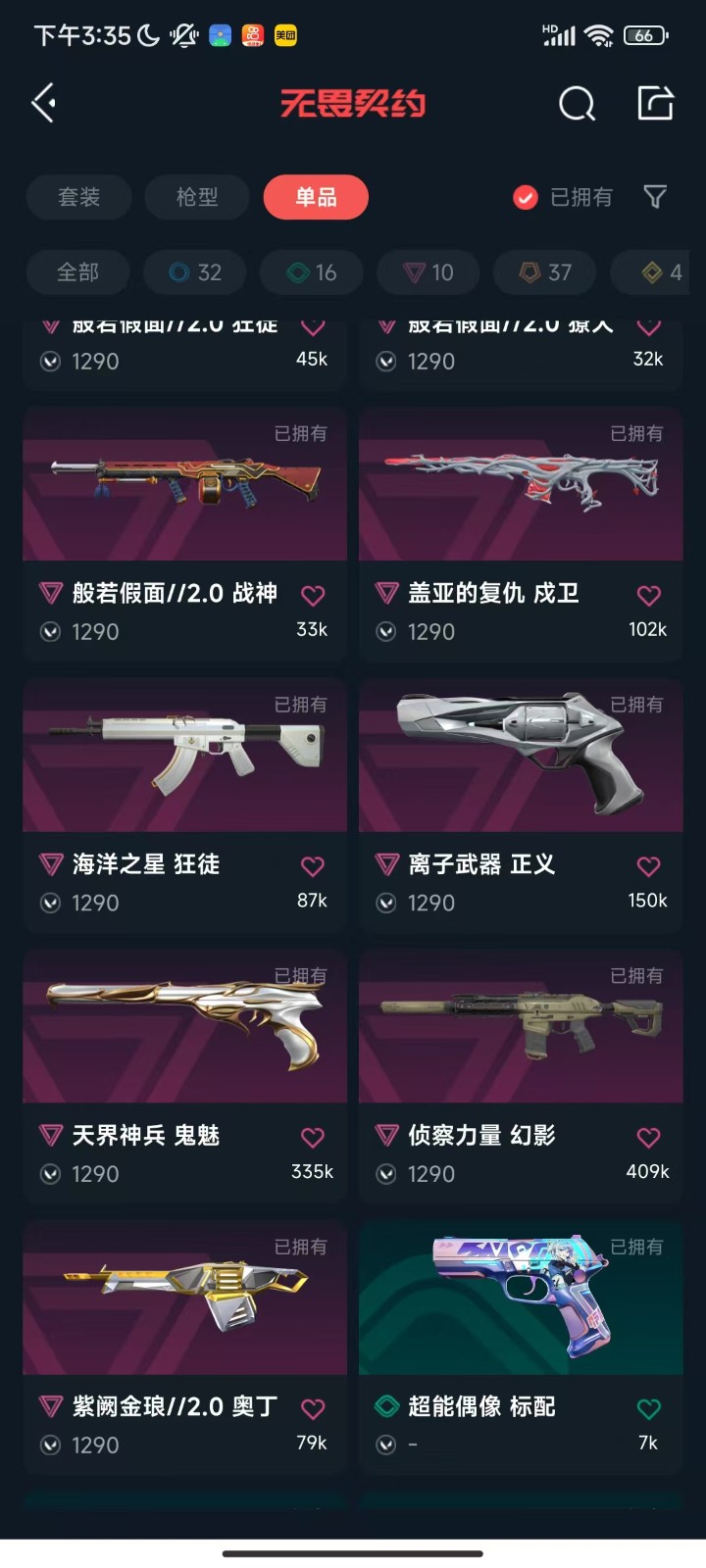Uncheck the 已拥有 filter checkbox
Screen dimensions: 706x1568
[526, 197]
